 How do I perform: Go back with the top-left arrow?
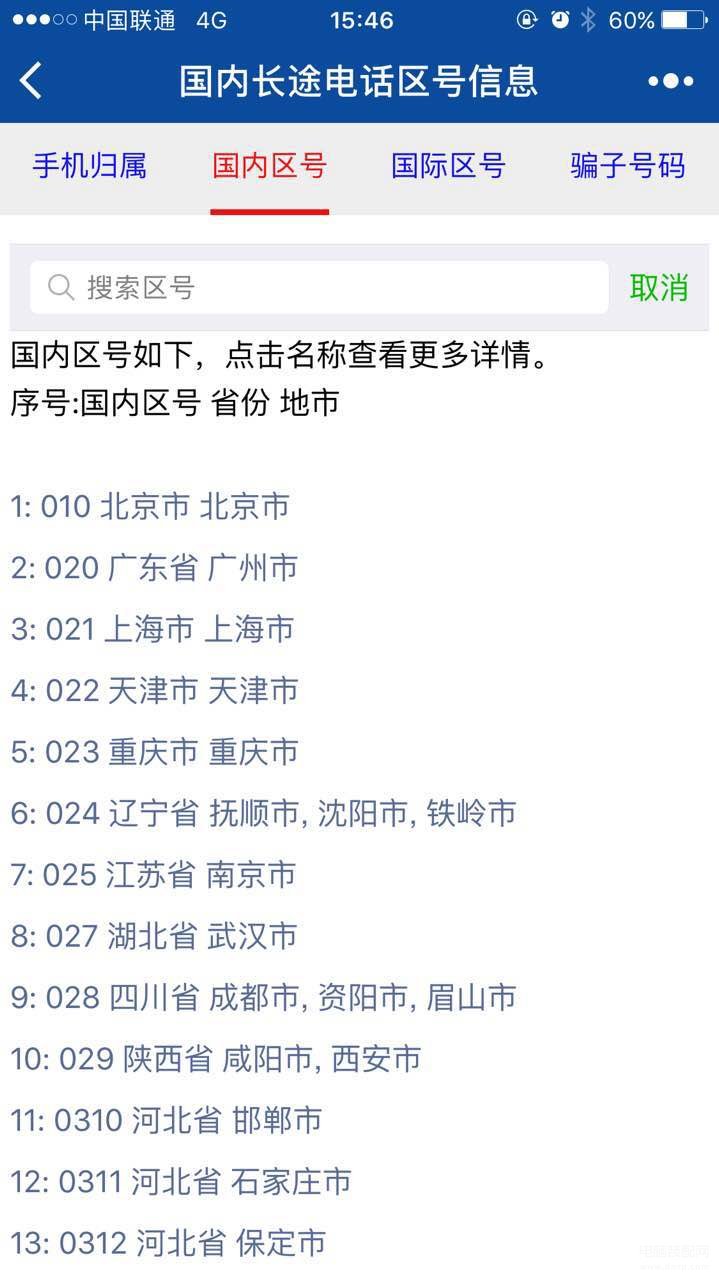(31, 81)
